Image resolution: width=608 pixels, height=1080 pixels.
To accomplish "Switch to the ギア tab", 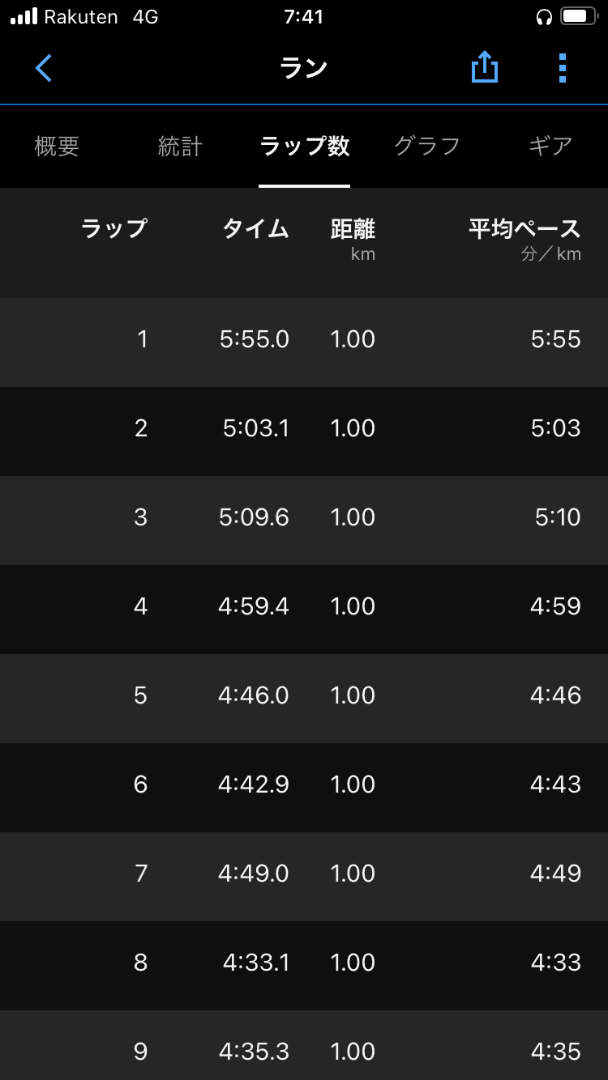I will (x=550, y=146).
